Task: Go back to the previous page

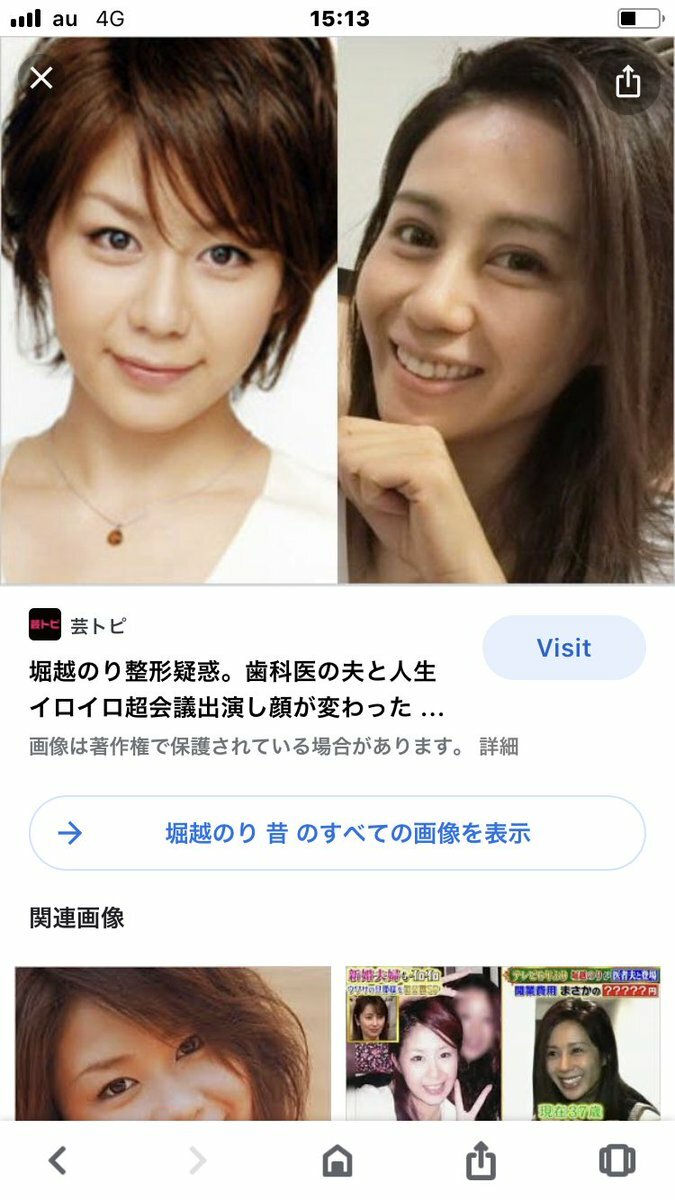Action: click(58, 1160)
